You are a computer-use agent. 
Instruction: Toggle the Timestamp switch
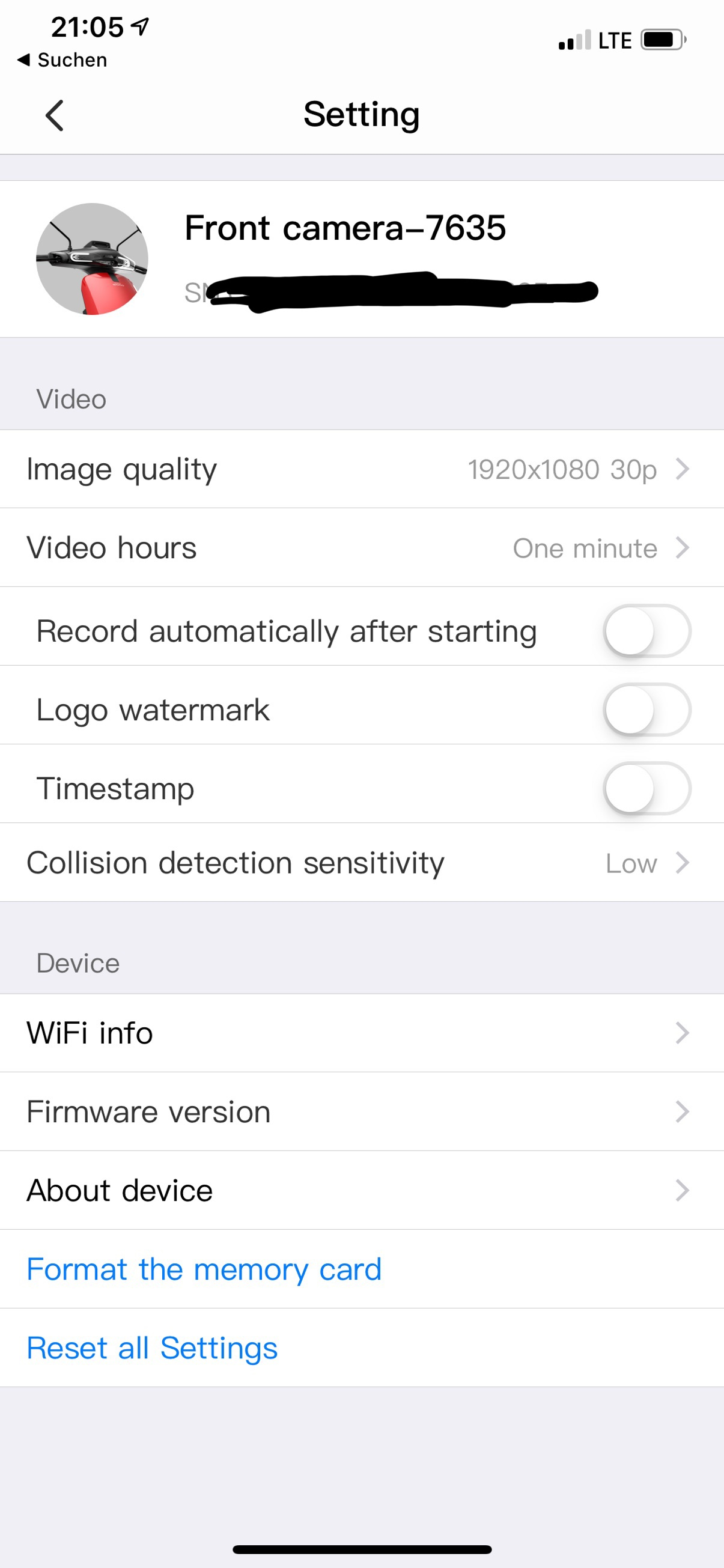pyautogui.click(x=646, y=788)
